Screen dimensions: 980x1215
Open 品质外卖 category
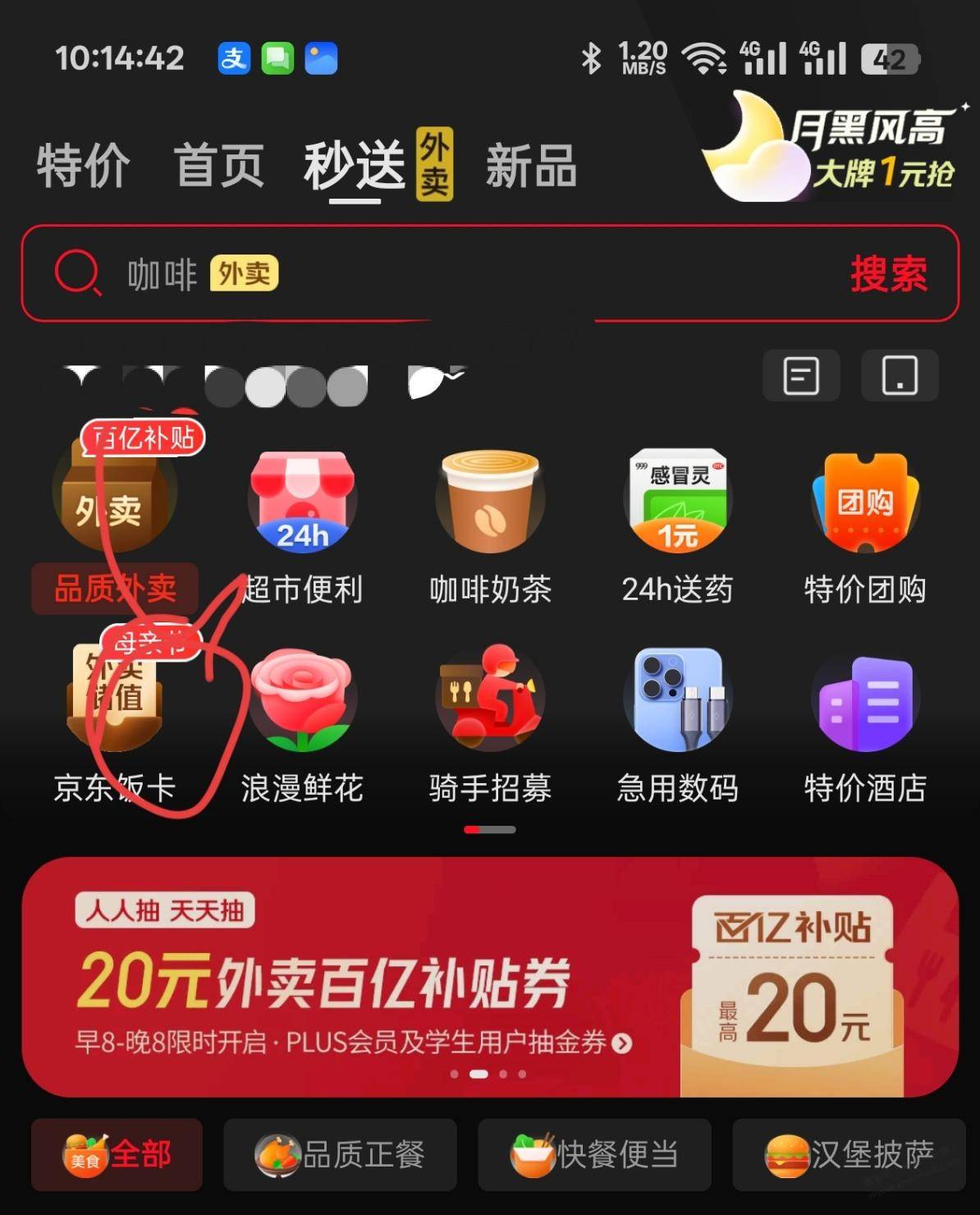coord(114,525)
